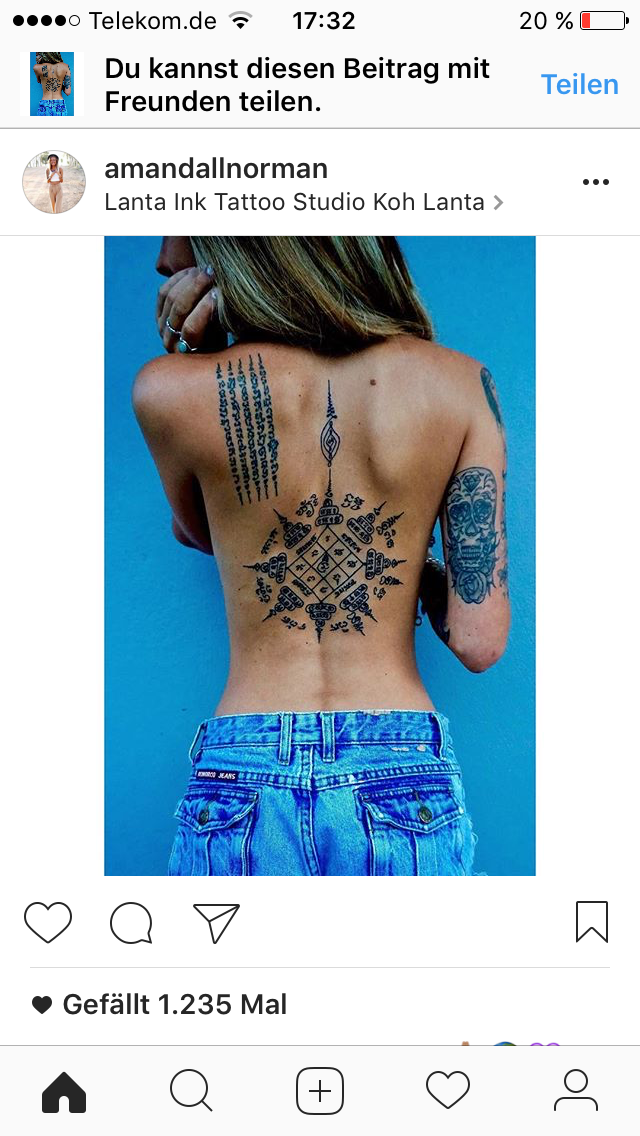Create a new post with plus tab
The image size is (640, 1136).
[320, 1090]
